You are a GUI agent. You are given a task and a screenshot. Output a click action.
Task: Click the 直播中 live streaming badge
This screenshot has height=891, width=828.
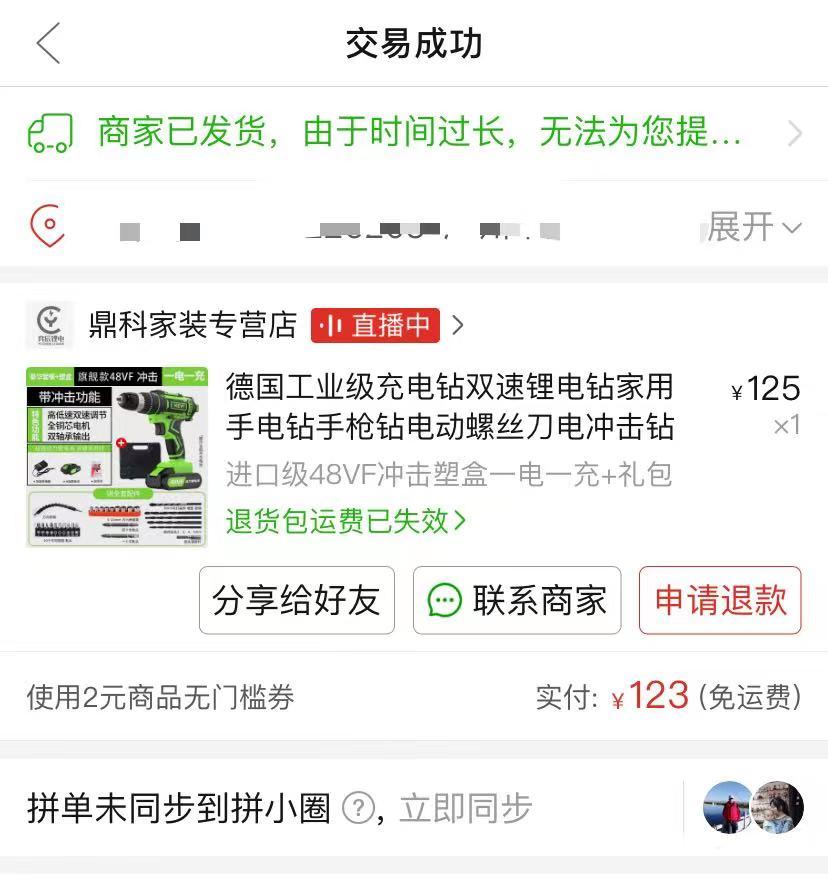[x=375, y=326]
